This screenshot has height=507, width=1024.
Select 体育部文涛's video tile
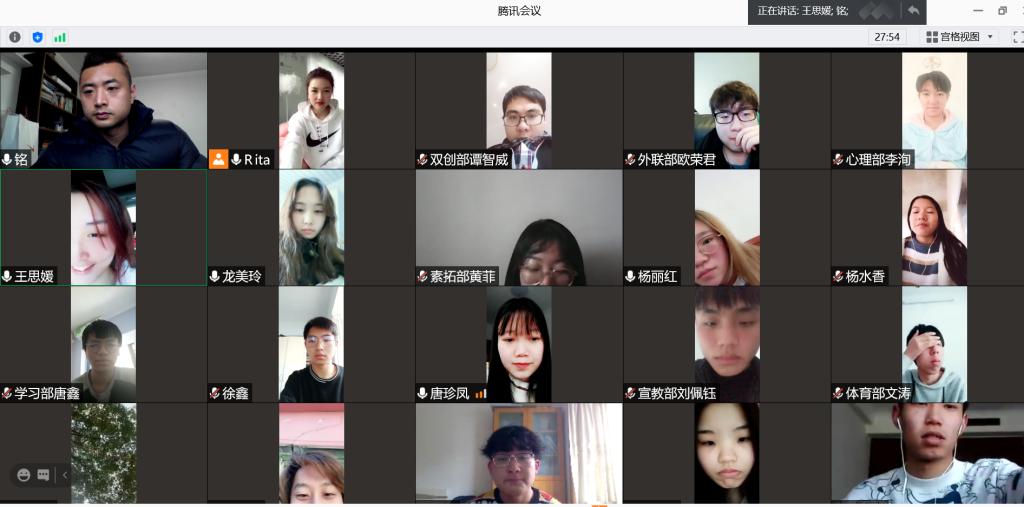click(934, 344)
